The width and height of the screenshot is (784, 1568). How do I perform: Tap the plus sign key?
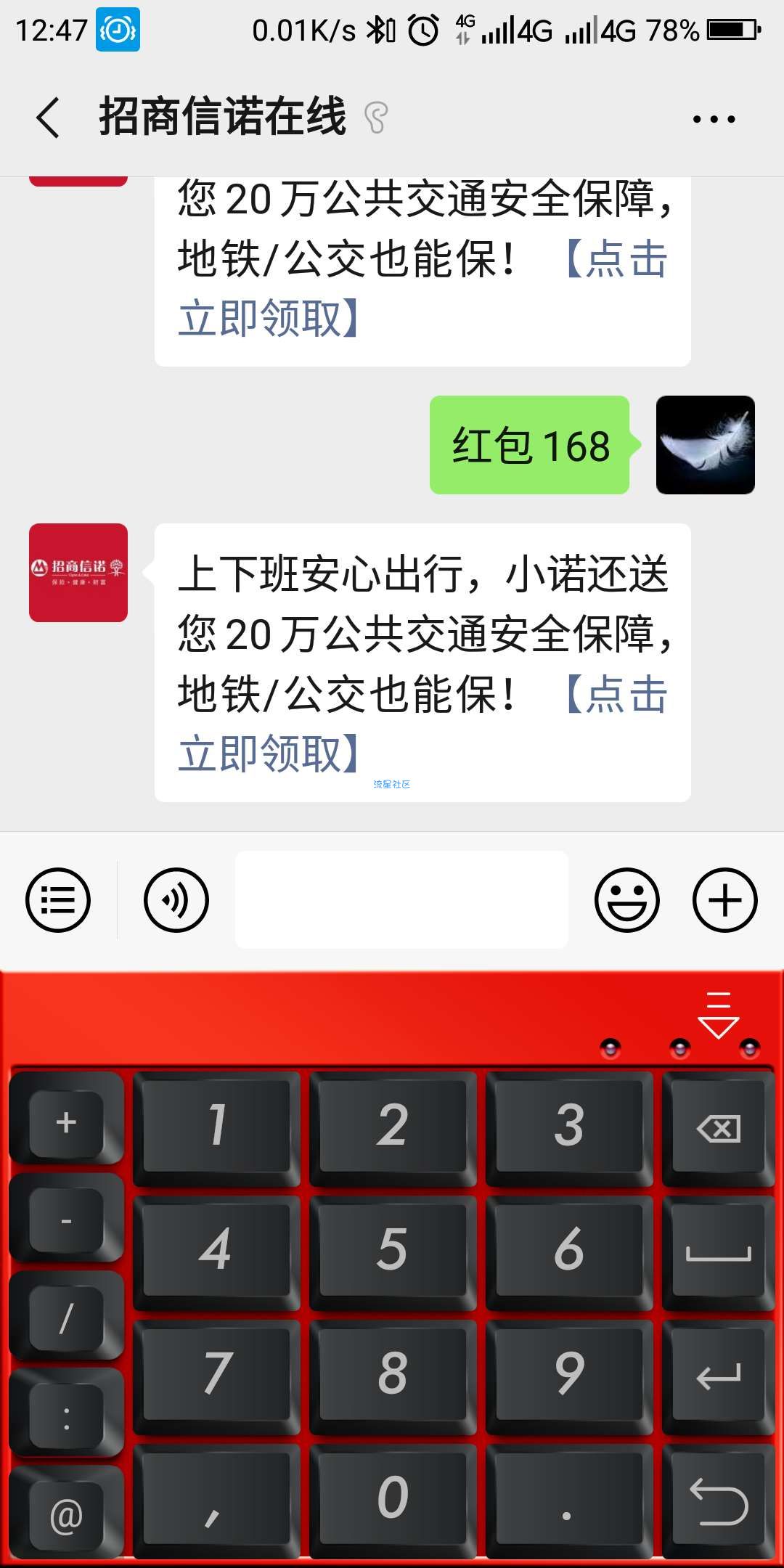66,1123
